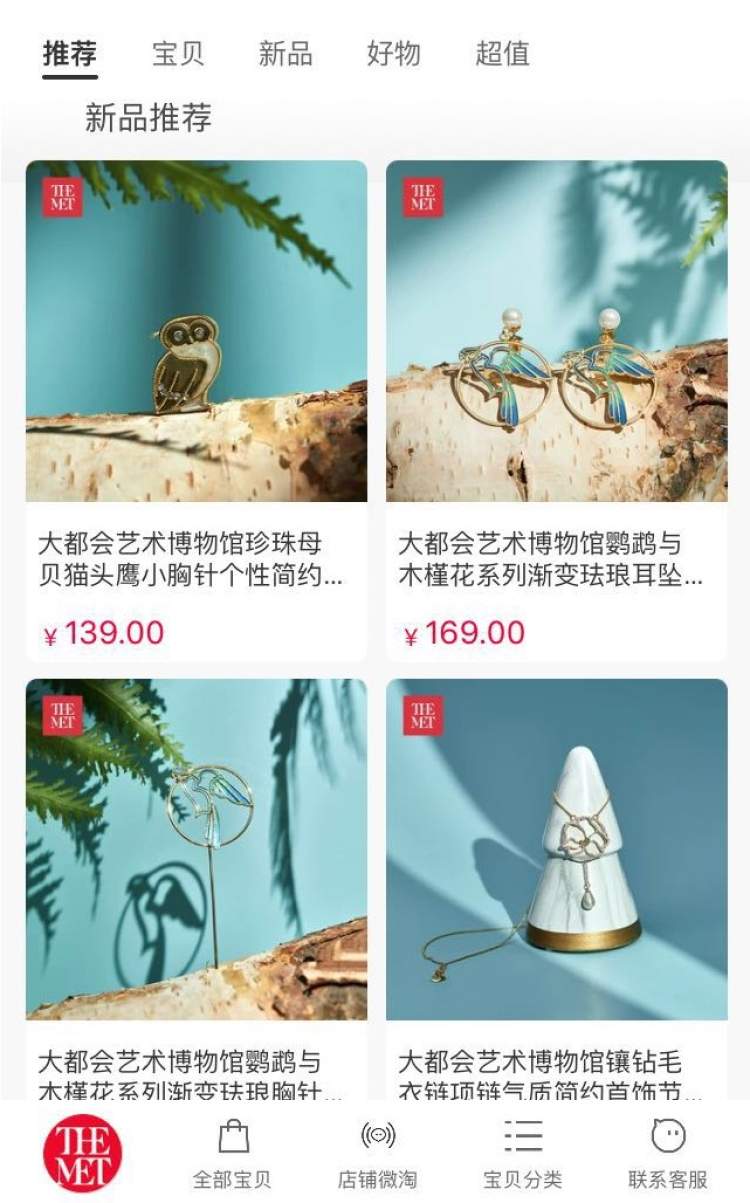
Task: Select the 好物 tab
Action: 393,54
